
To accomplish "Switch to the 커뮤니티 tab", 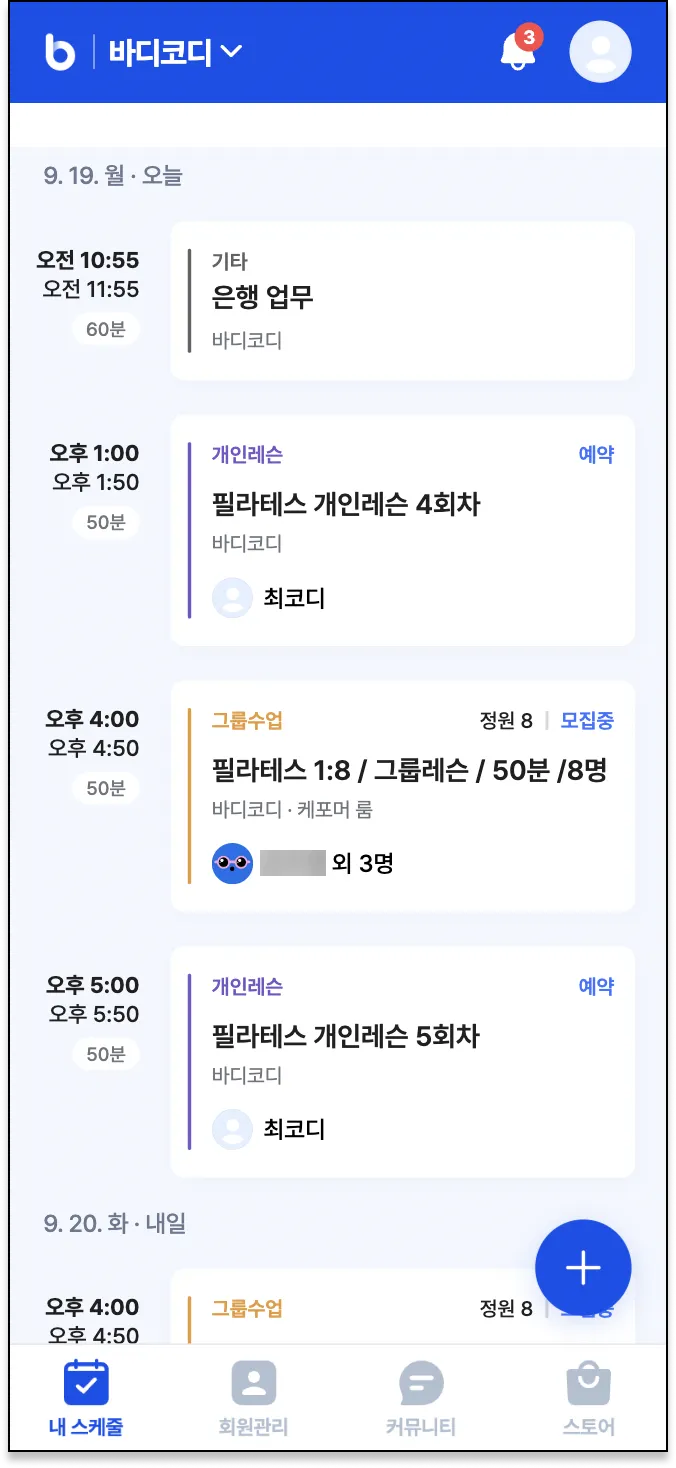I will pyautogui.click(x=420, y=1398).
